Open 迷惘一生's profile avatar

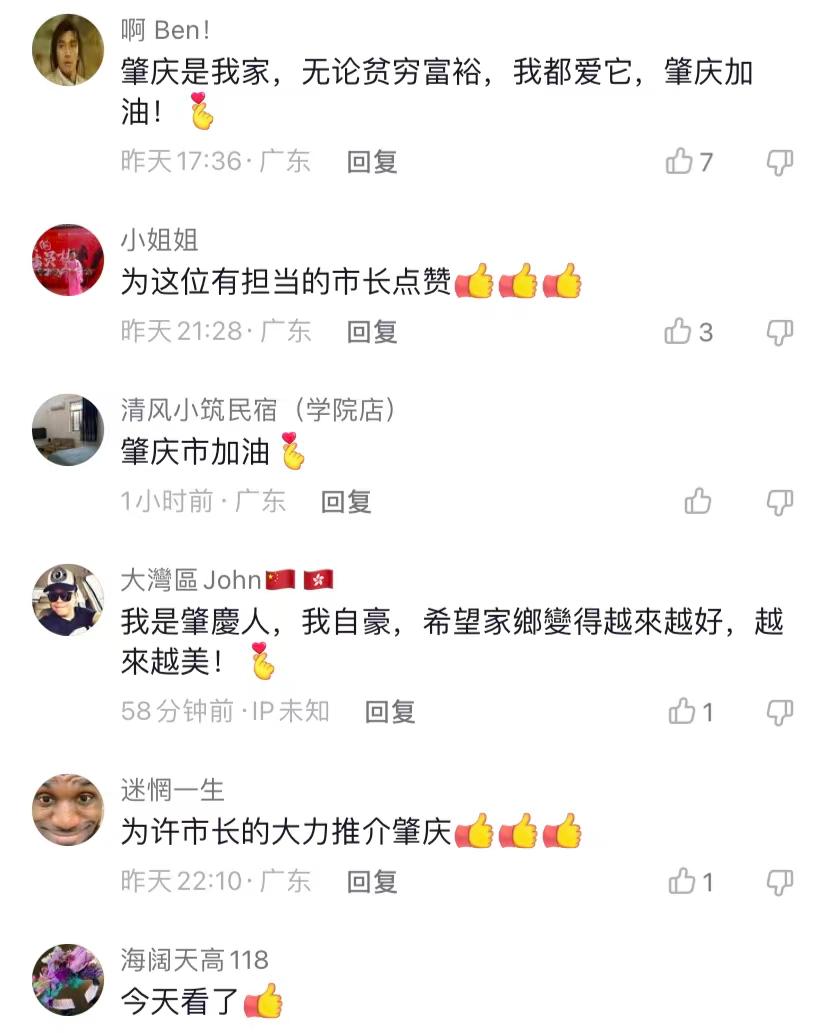68,810
